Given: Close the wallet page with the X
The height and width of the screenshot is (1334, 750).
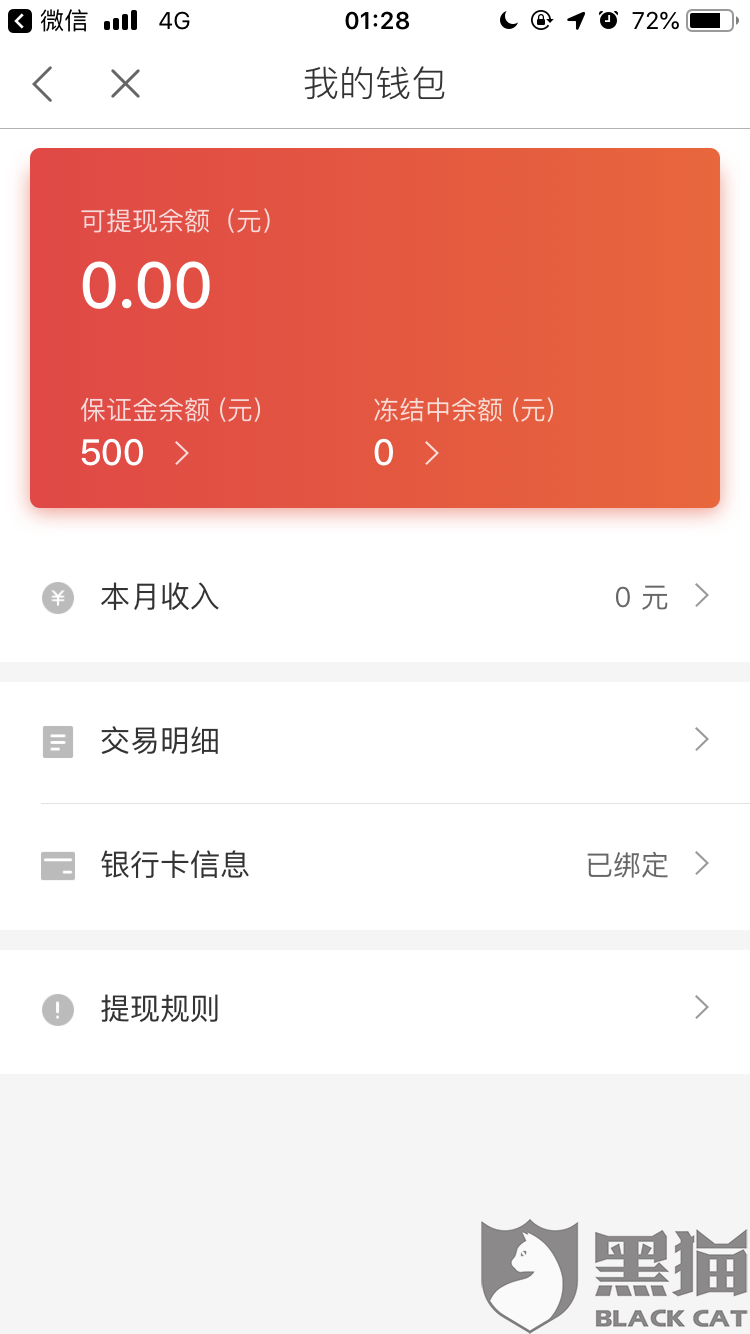Looking at the screenshot, I should point(125,84).
